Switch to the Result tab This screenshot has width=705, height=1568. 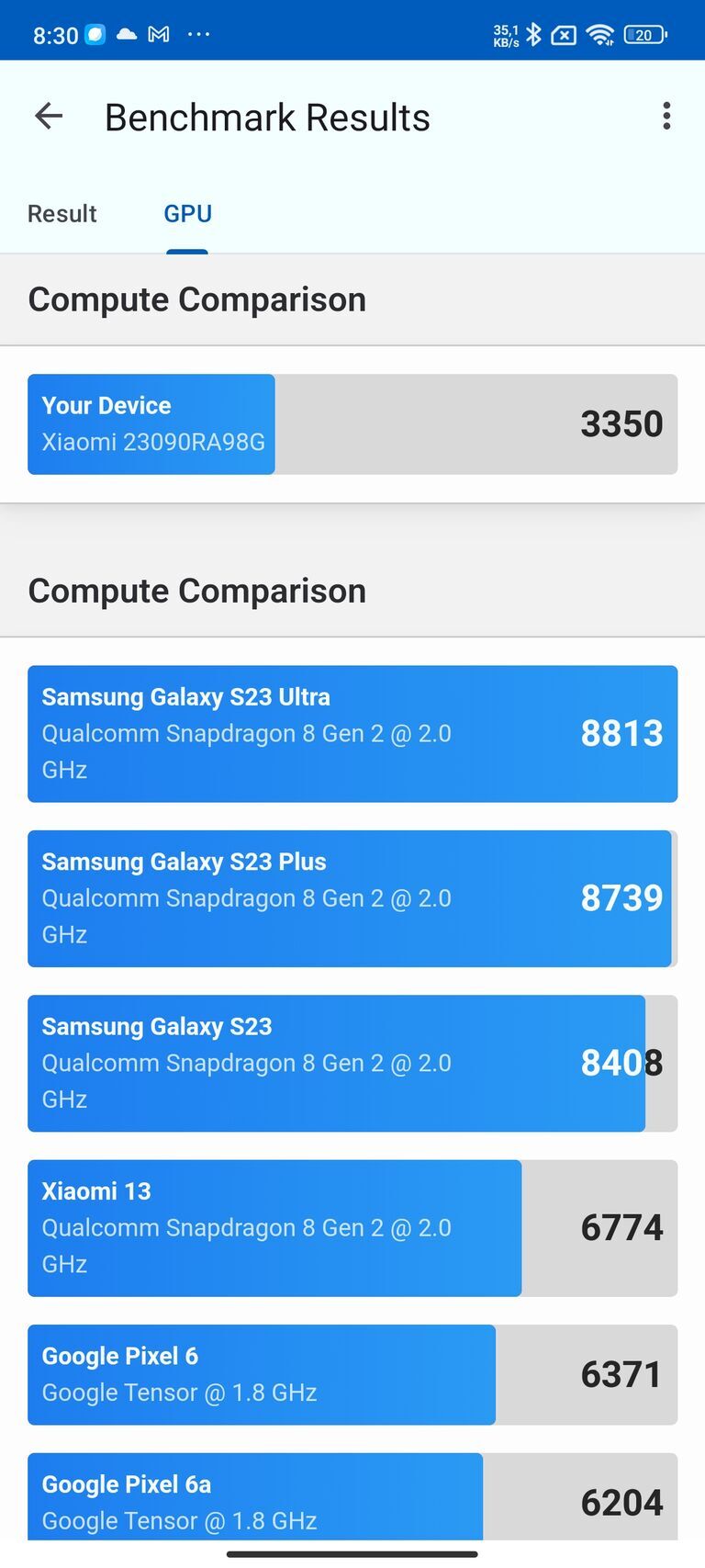[x=62, y=213]
